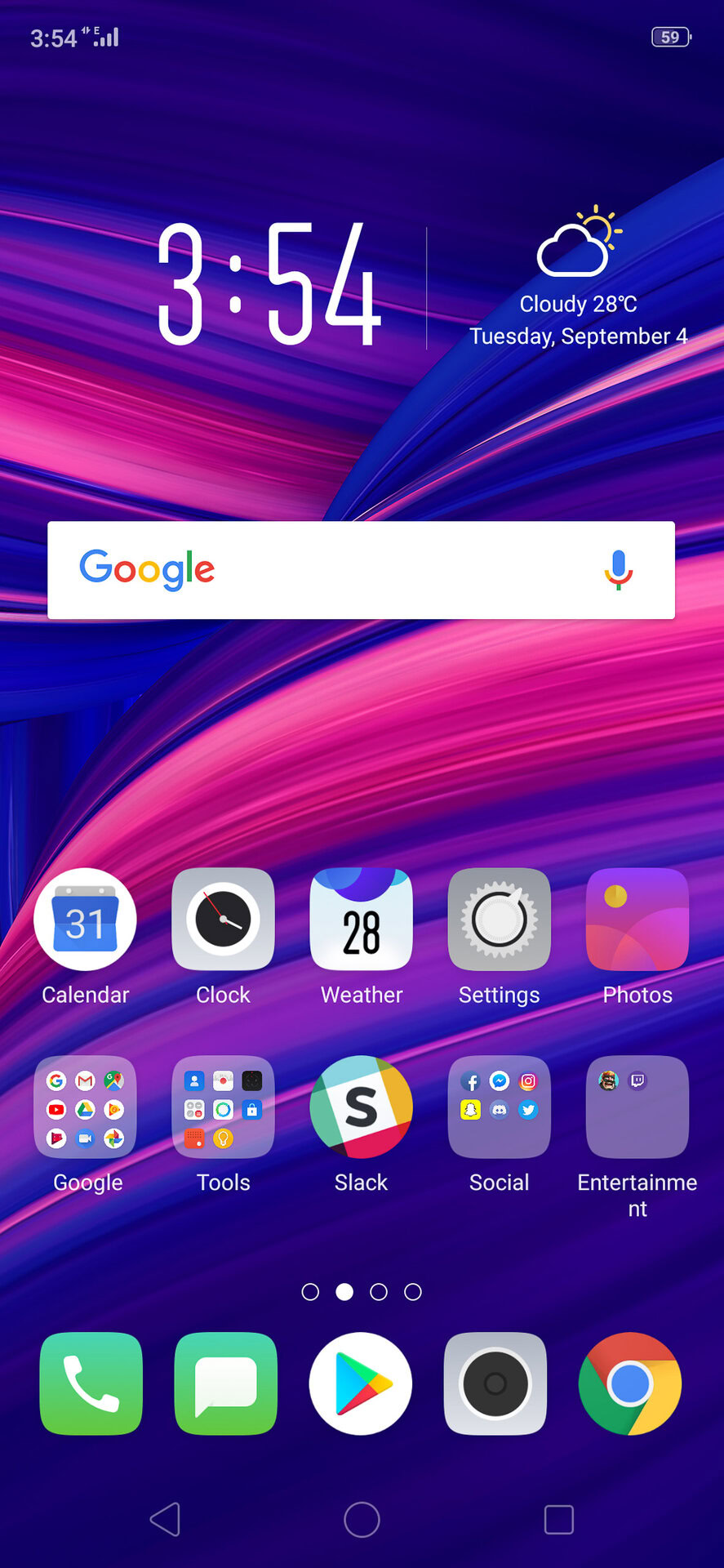This screenshot has height=1568, width=724.
Task: Launch the Clock app
Action: coord(223,920)
